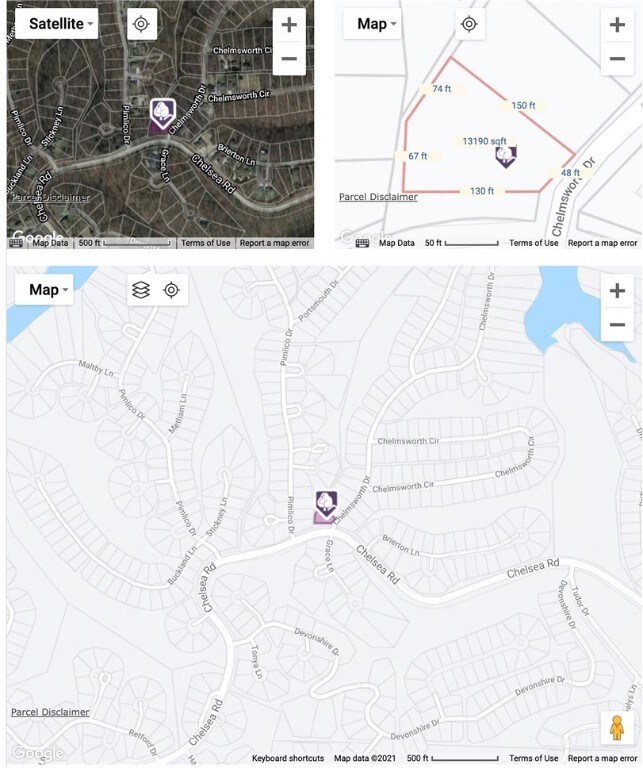Tap locate icon on the large street map

171,290
